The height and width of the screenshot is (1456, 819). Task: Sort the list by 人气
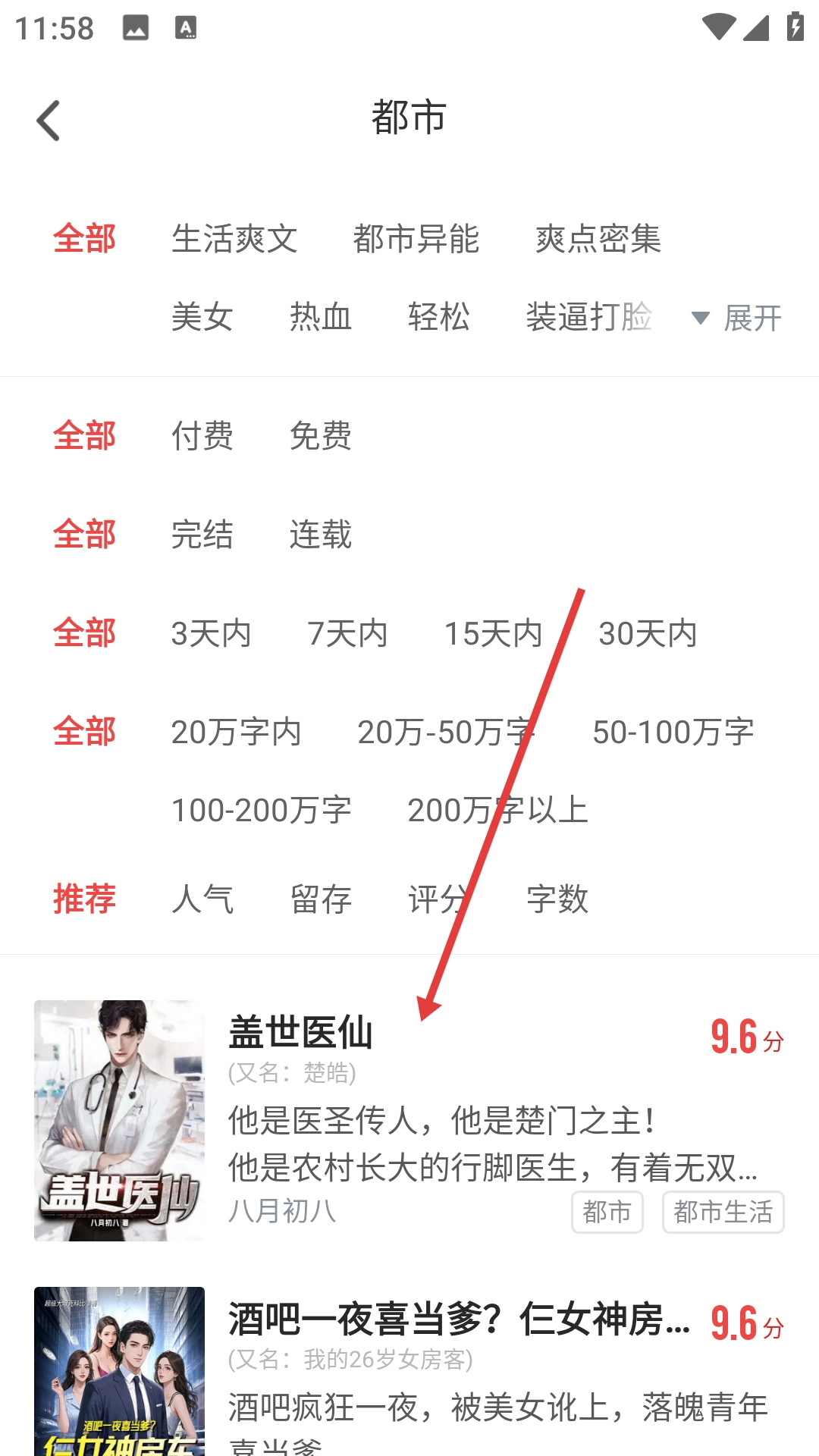tap(202, 899)
